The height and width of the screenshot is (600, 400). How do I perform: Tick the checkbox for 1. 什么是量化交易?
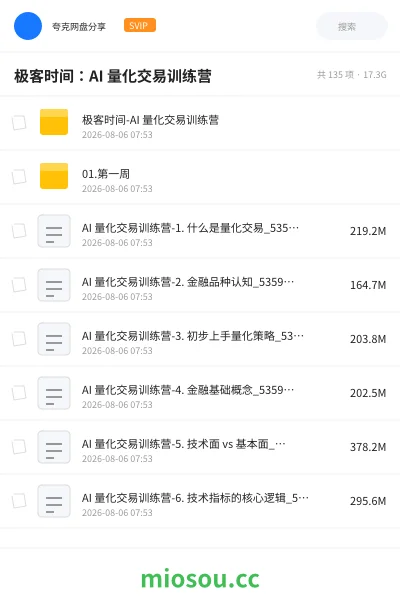[19, 231]
